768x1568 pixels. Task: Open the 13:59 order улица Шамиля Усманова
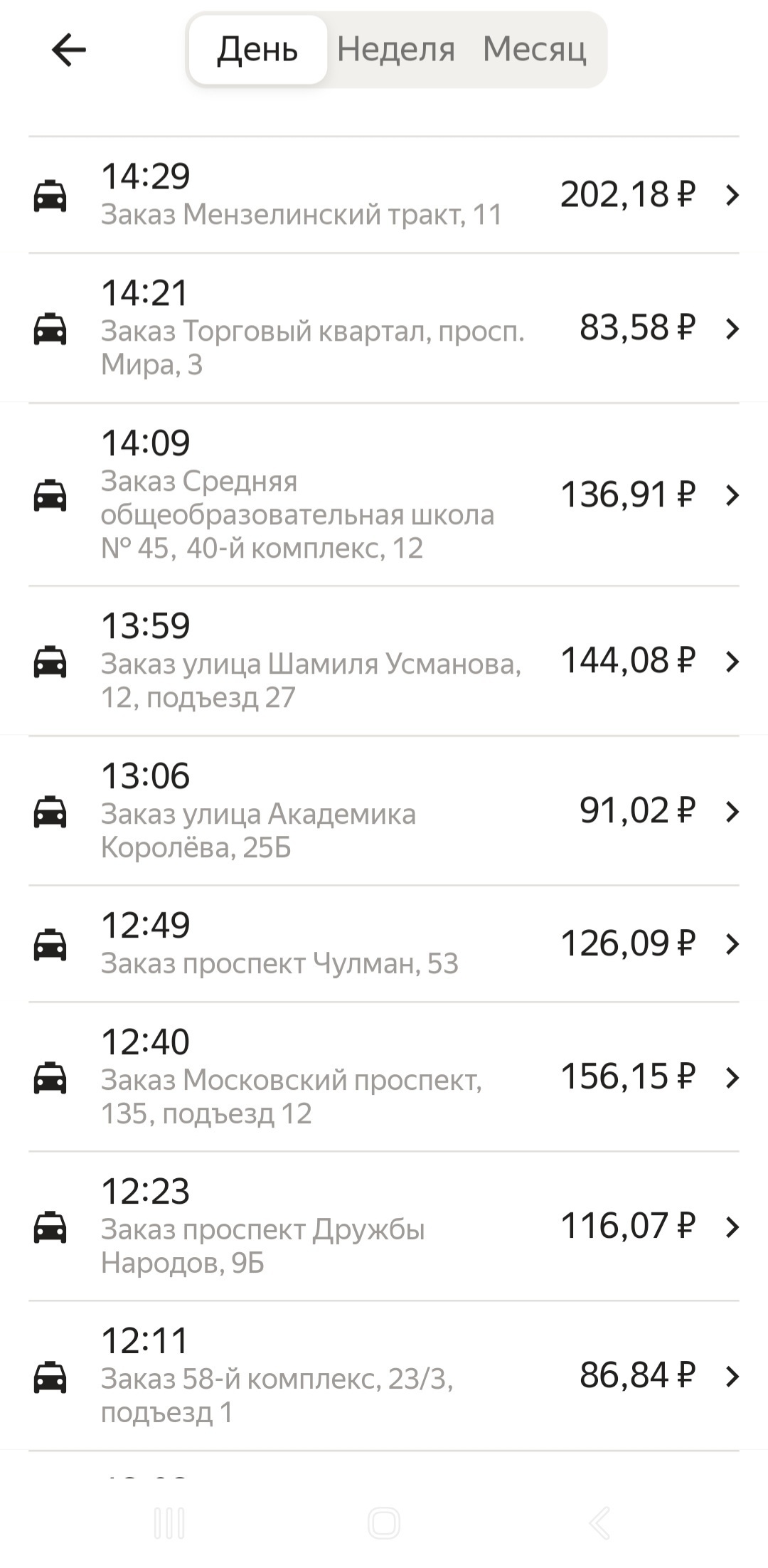[384, 662]
